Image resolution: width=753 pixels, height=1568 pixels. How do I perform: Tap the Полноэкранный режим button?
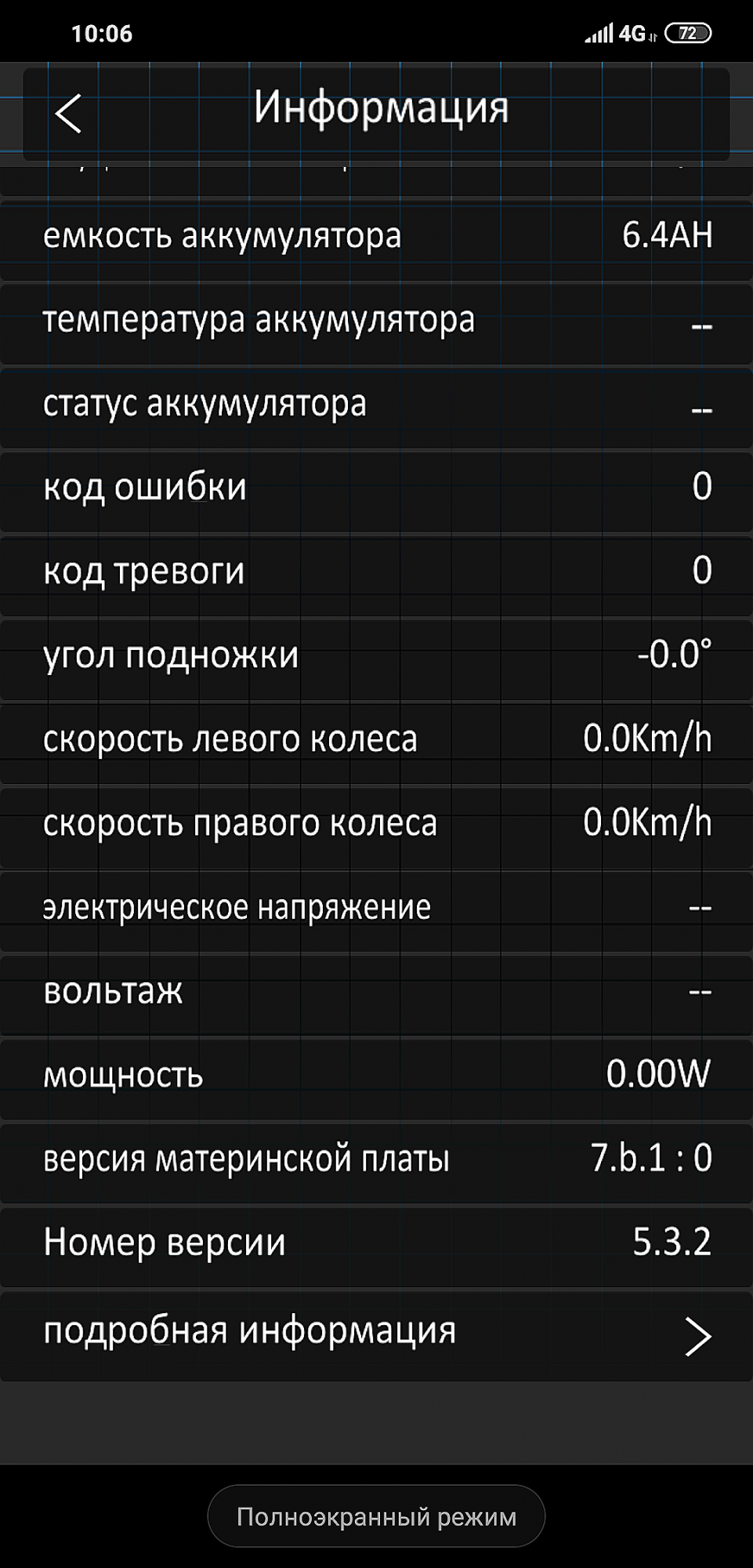(376, 1516)
